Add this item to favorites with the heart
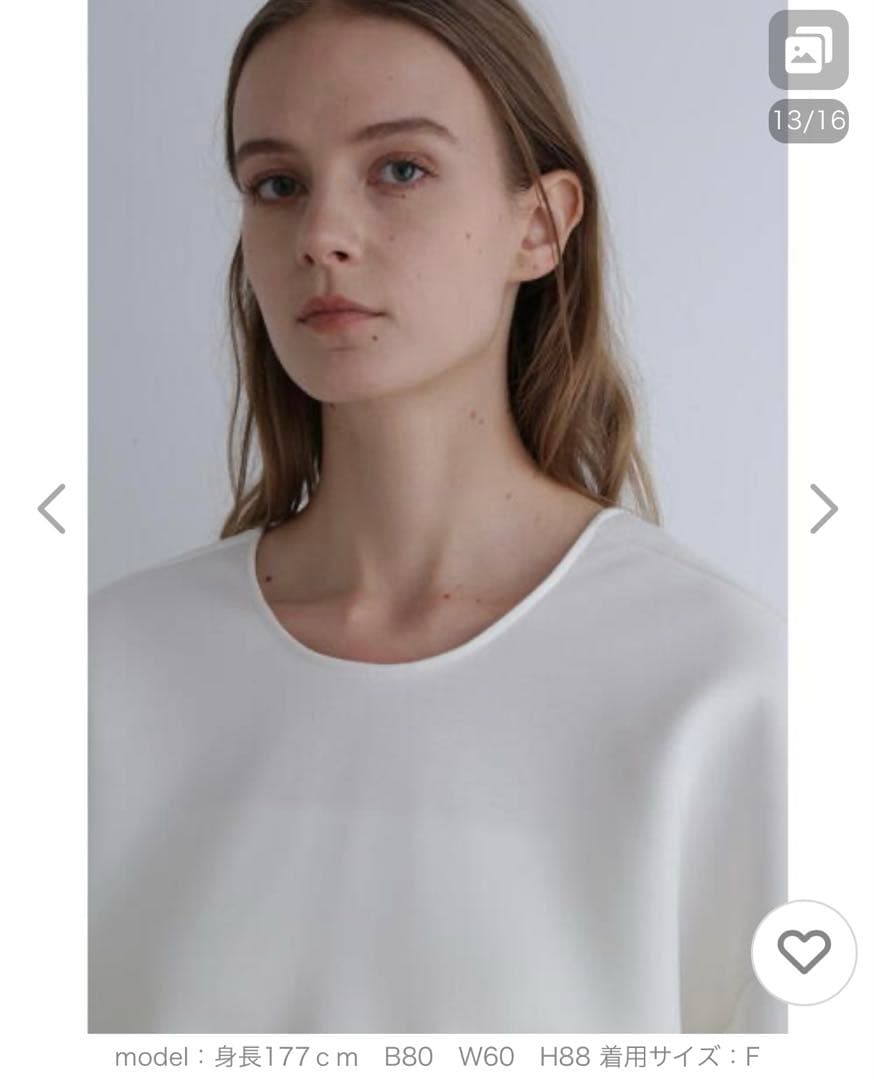This screenshot has width=875, height=1080. (804, 952)
